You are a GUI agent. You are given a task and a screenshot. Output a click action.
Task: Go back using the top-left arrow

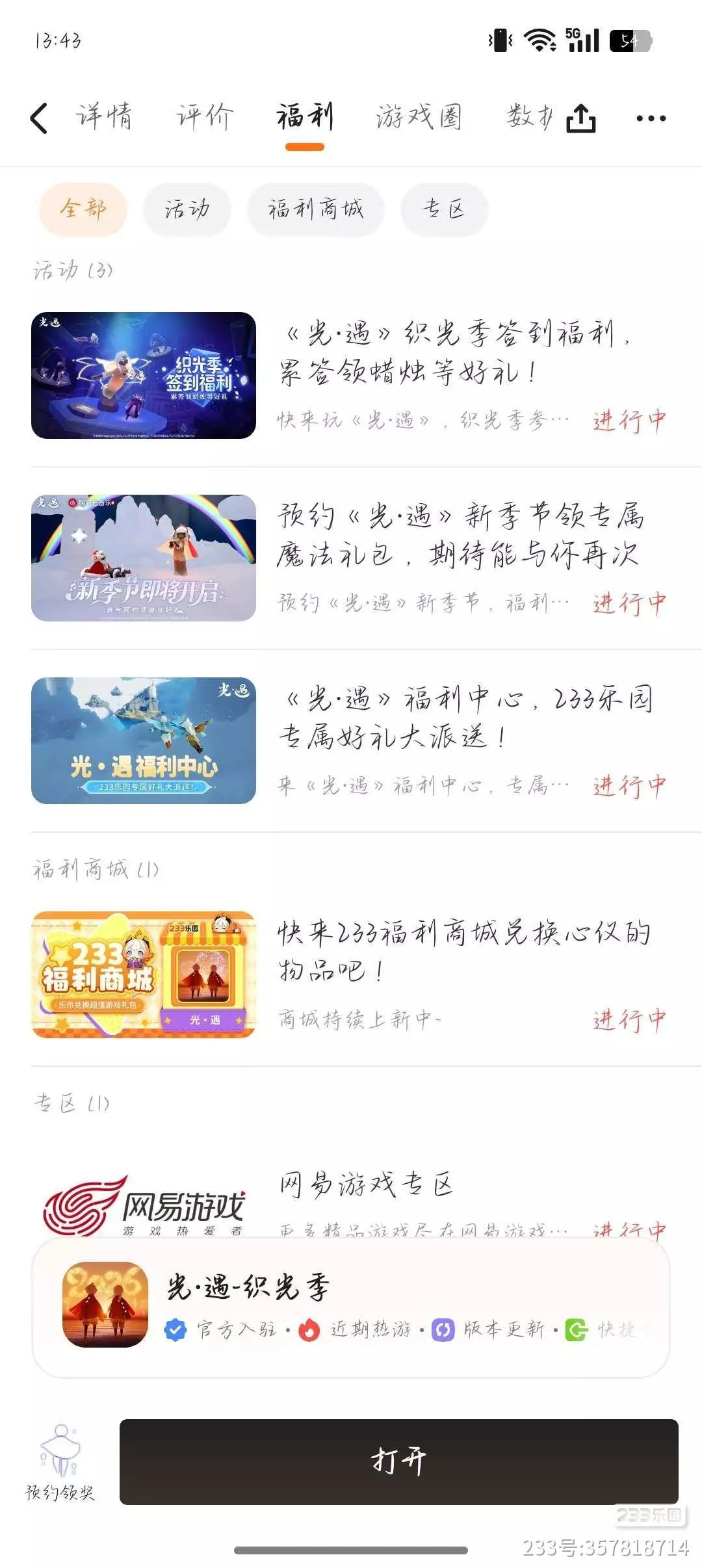pyautogui.click(x=39, y=118)
